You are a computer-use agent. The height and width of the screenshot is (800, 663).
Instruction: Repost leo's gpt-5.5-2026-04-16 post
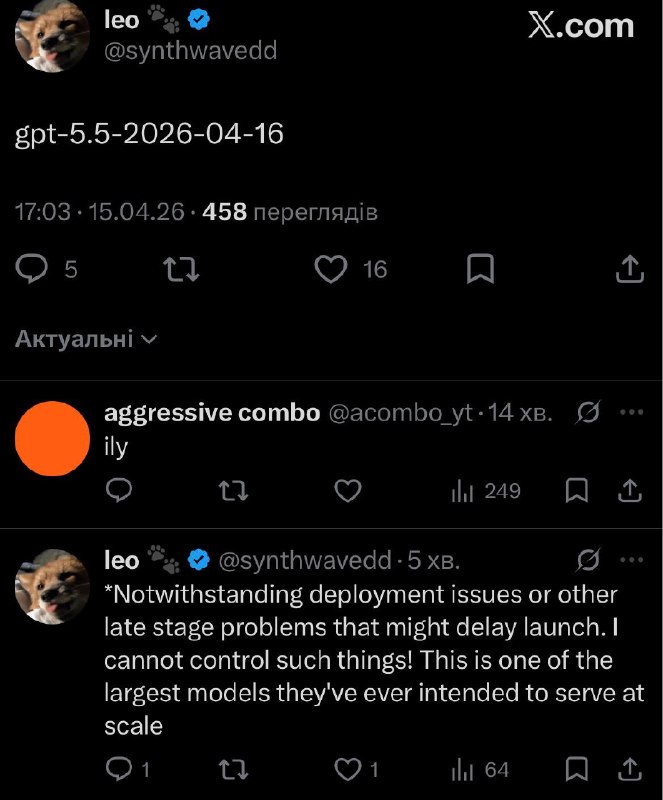(182, 268)
